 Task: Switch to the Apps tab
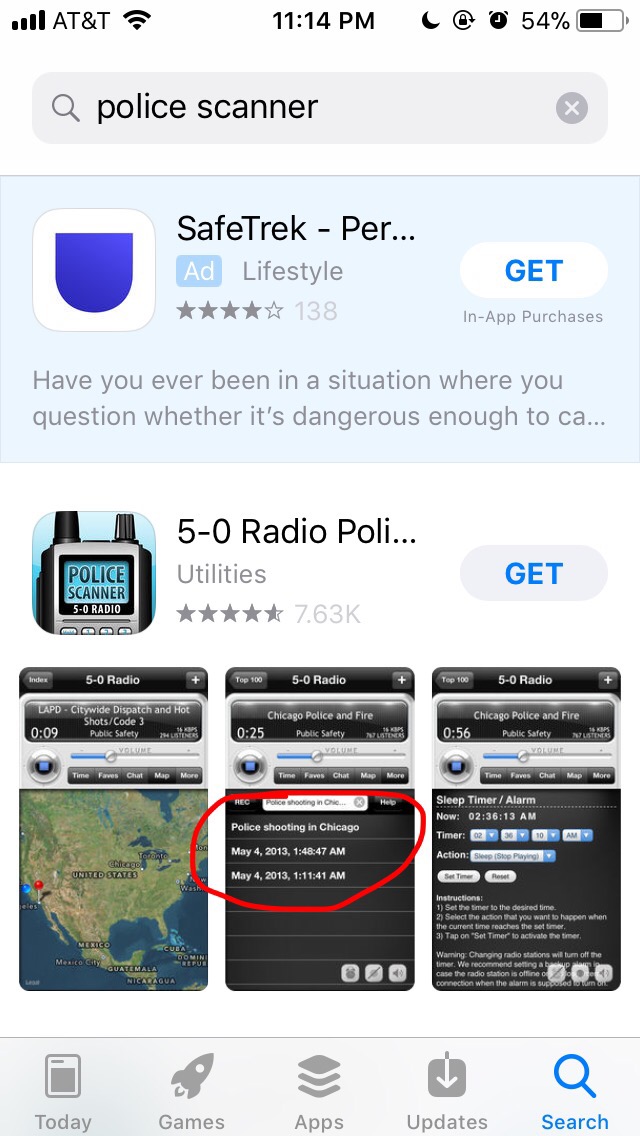coord(319,1092)
